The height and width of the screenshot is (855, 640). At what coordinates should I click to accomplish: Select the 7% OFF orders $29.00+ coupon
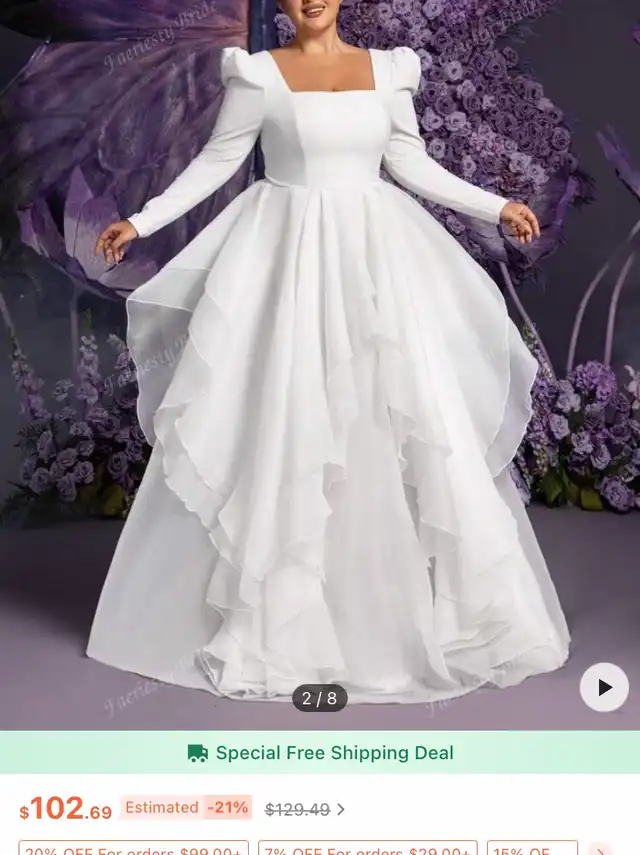coord(367,848)
